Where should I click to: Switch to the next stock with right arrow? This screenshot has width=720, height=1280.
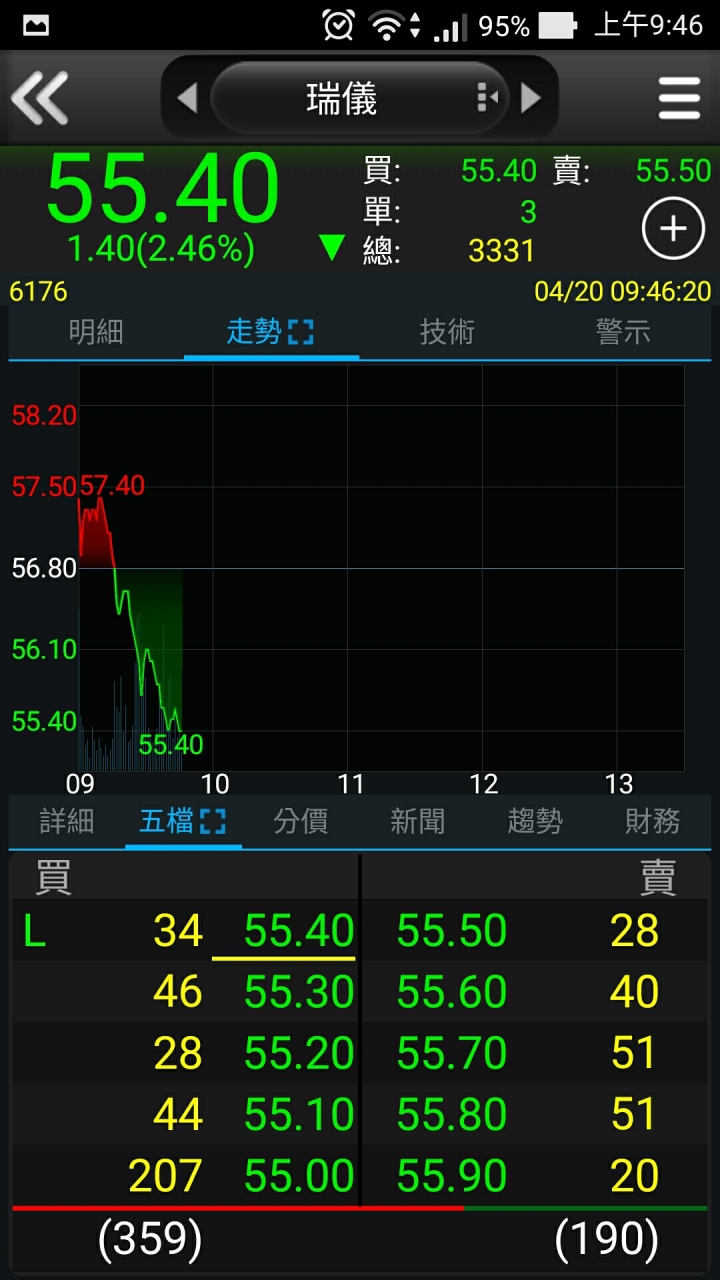(531, 98)
